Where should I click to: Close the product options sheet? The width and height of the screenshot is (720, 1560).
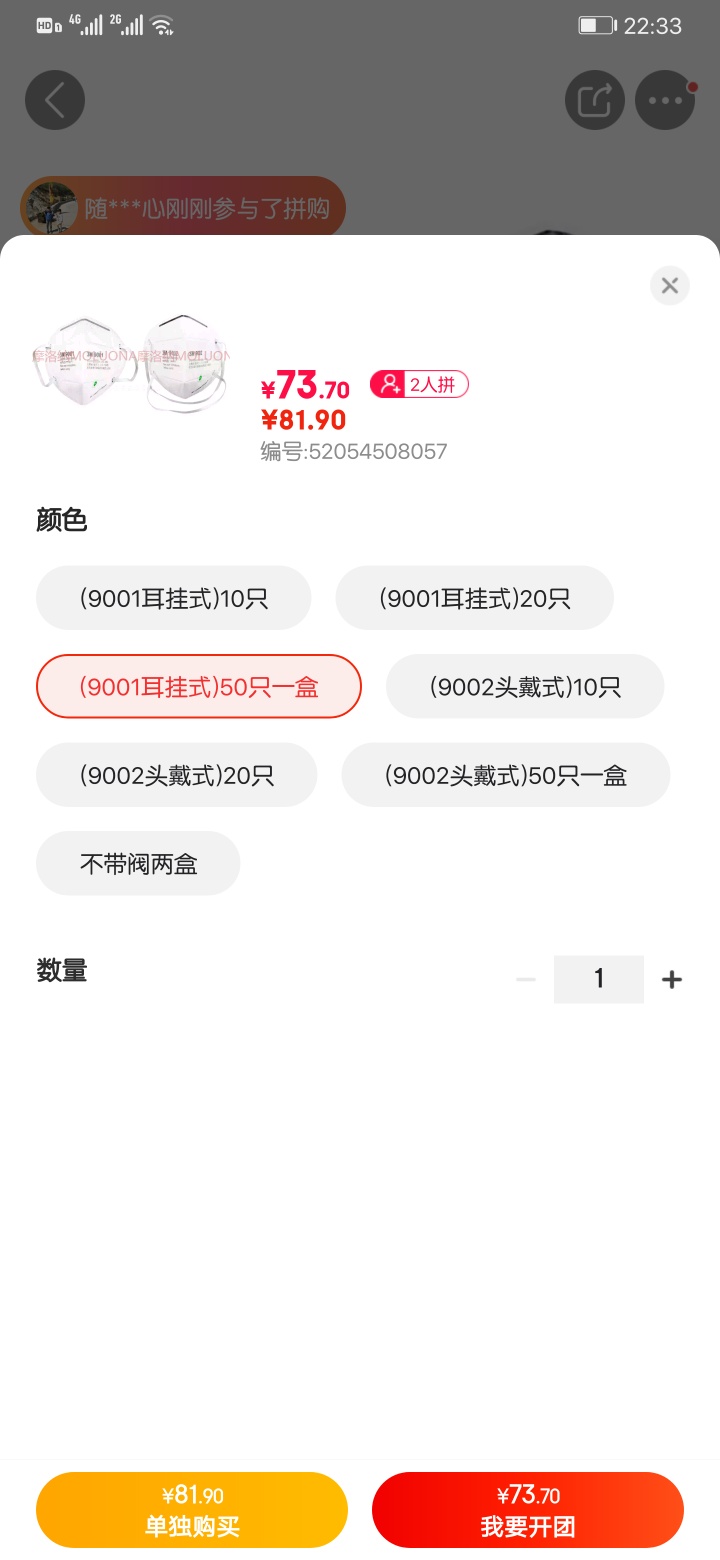click(669, 286)
